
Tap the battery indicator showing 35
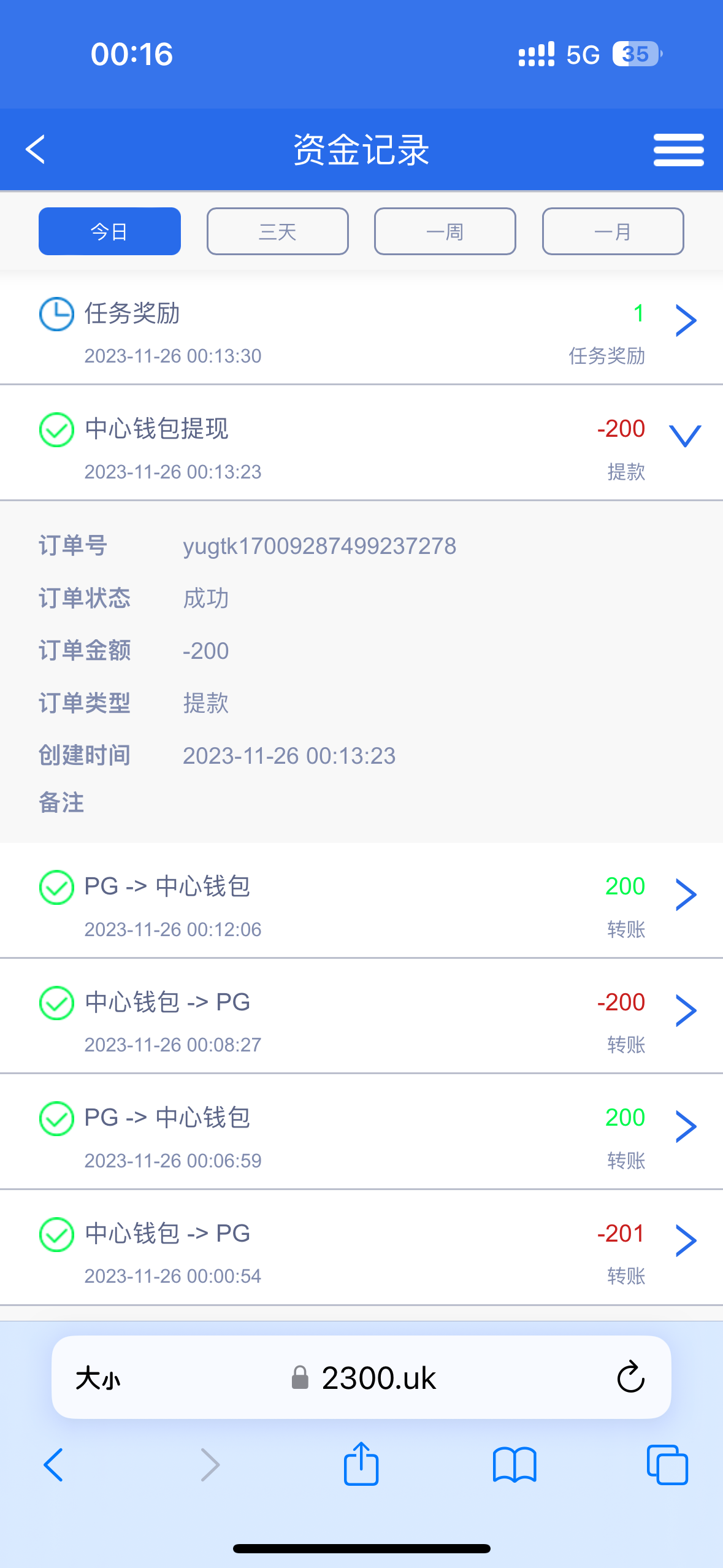(635, 53)
